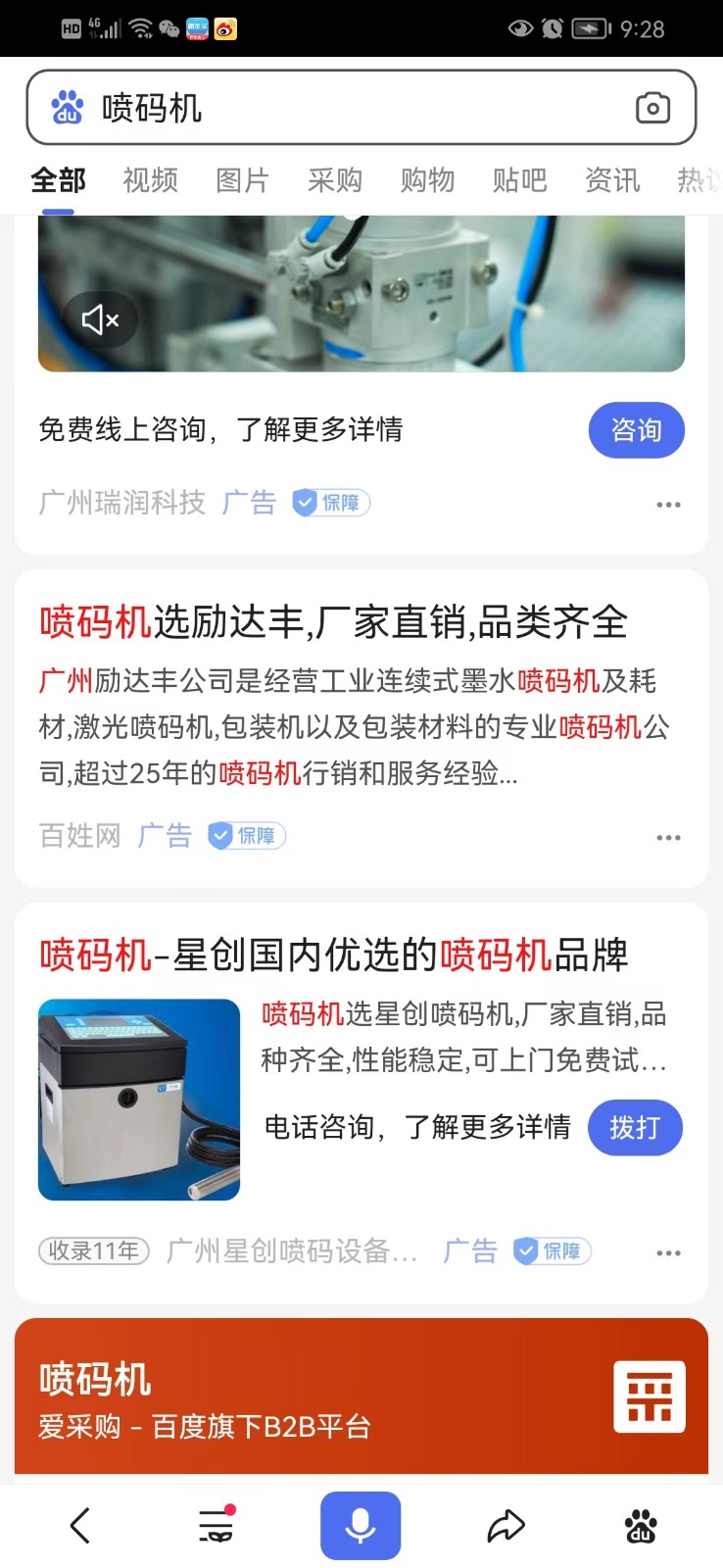Tap the share icon in bottom navigation
Image resolution: width=723 pixels, height=1568 pixels.
click(506, 1525)
